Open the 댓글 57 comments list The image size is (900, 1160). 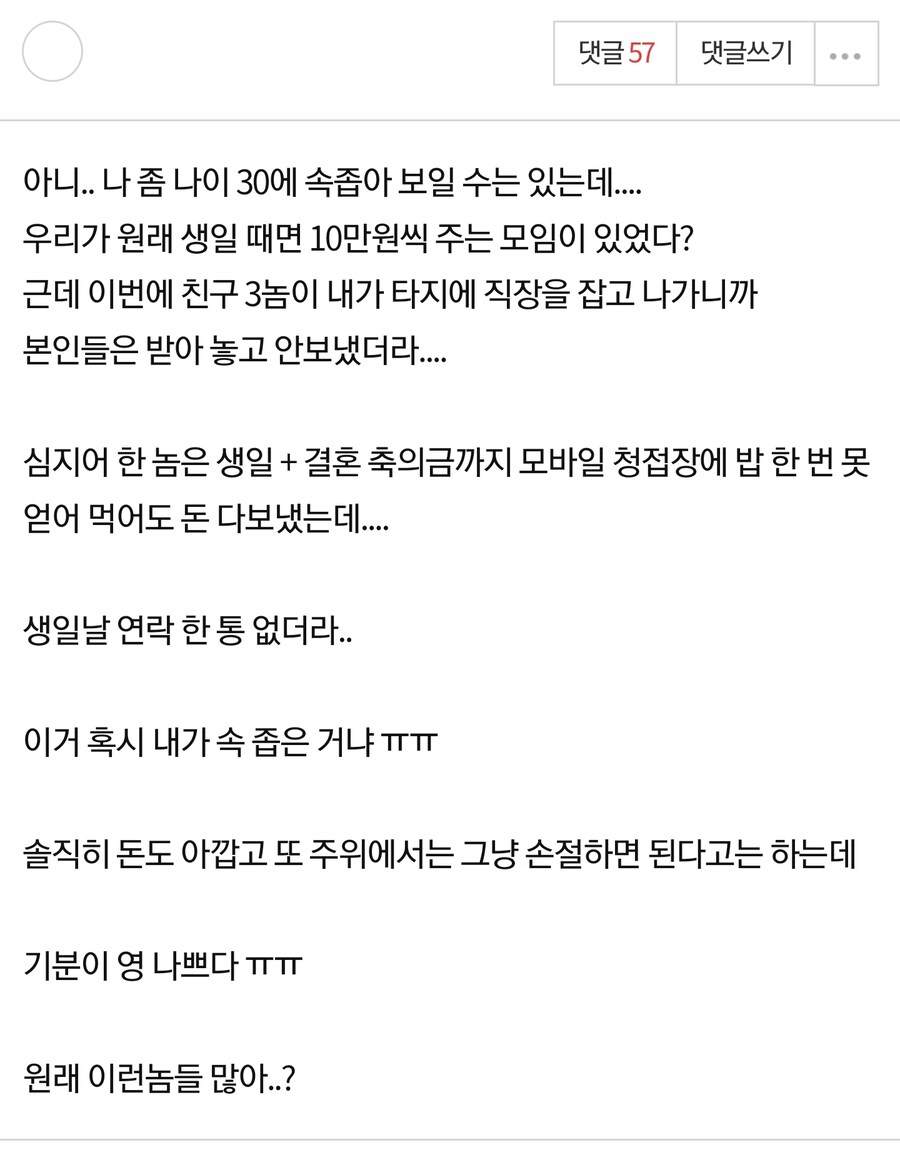[616, 53]
